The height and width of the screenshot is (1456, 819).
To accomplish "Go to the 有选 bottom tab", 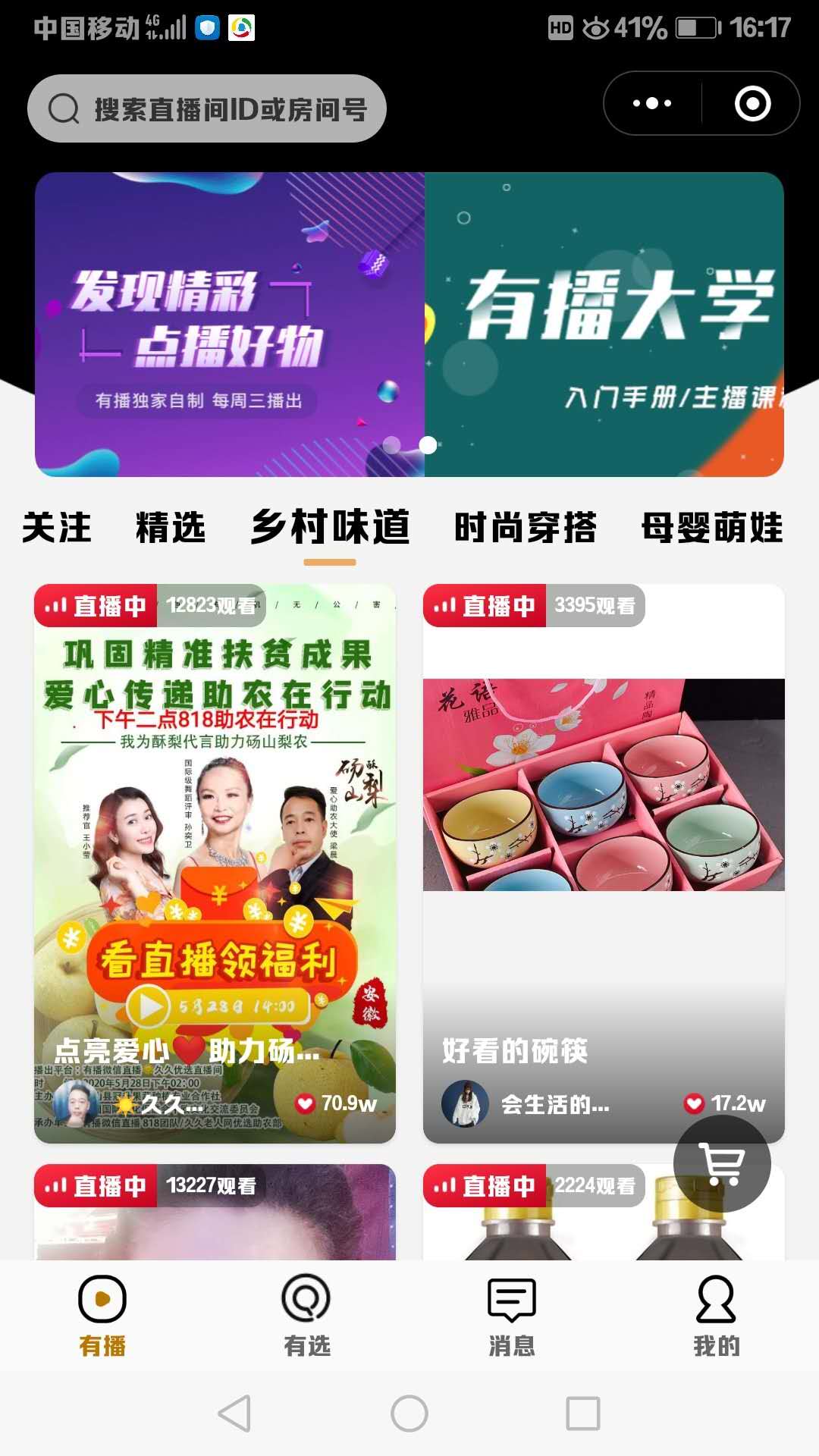I will 306,1315.
